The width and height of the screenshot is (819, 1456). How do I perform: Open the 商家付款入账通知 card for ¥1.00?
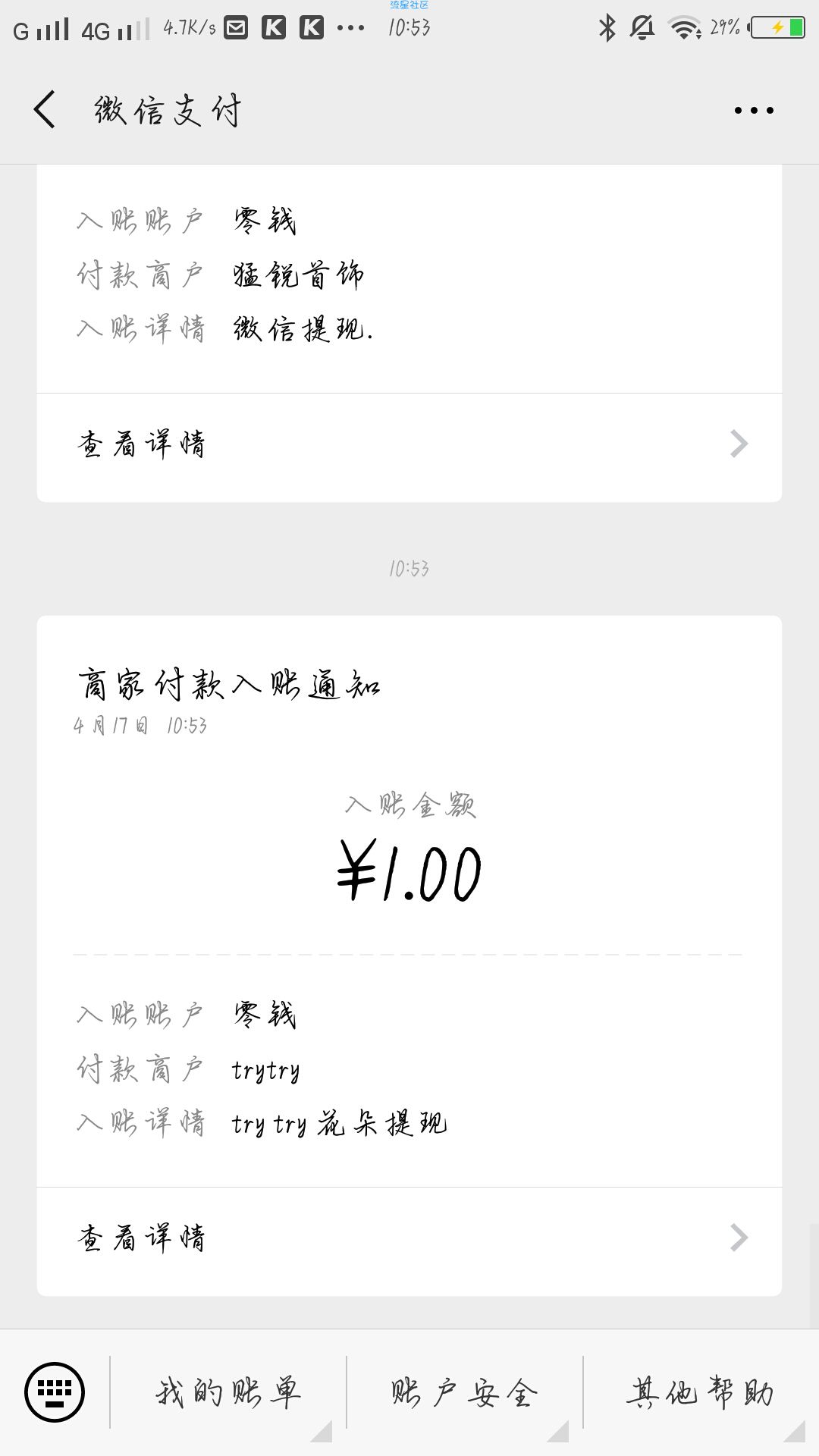point(409,901)
